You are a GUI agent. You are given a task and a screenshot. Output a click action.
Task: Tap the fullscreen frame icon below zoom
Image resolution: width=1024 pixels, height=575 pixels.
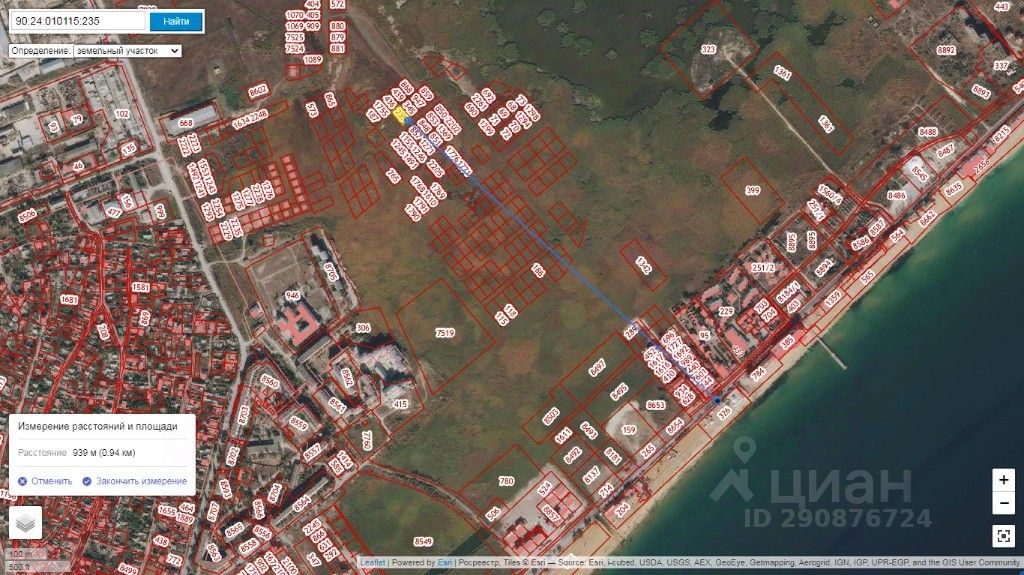(x=1003, y=535)
